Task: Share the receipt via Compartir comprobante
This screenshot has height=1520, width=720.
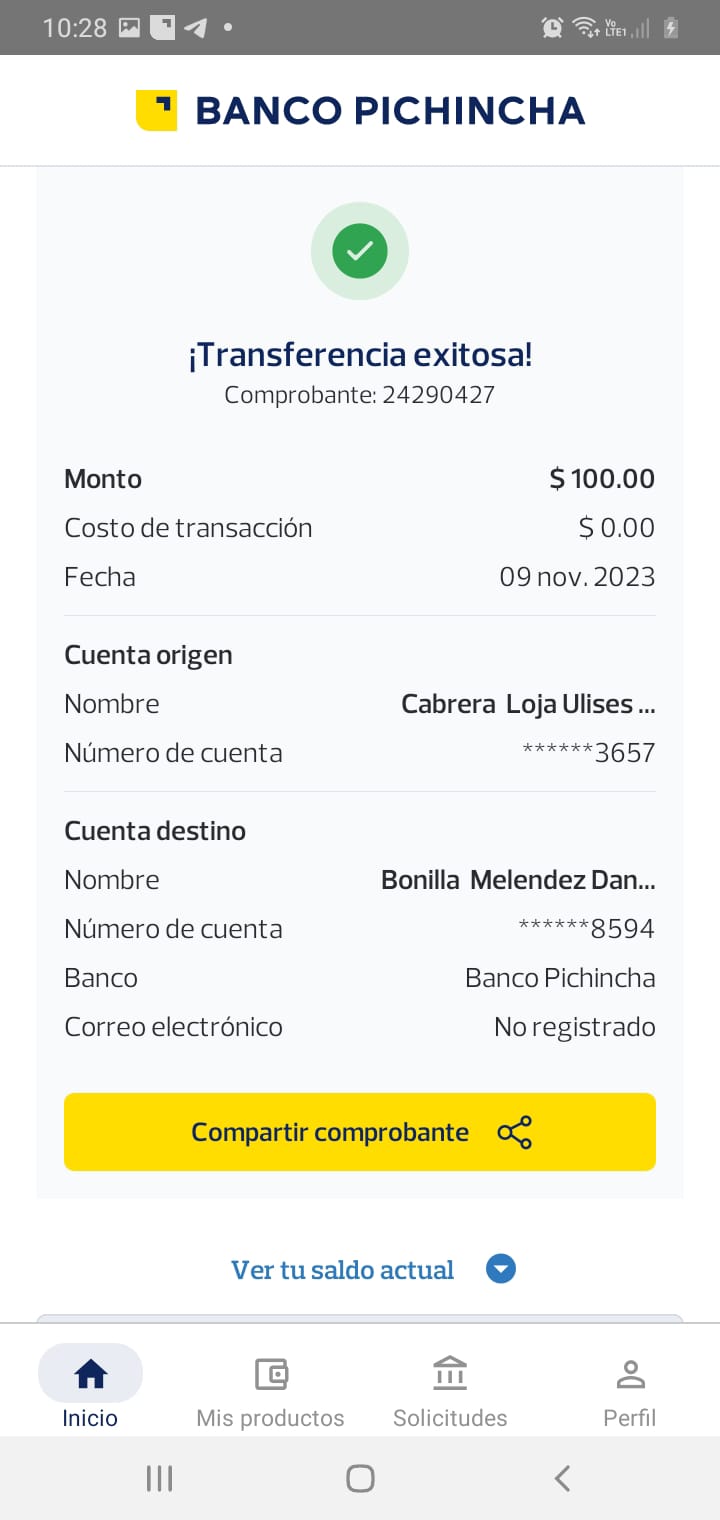Action: 360,1132
